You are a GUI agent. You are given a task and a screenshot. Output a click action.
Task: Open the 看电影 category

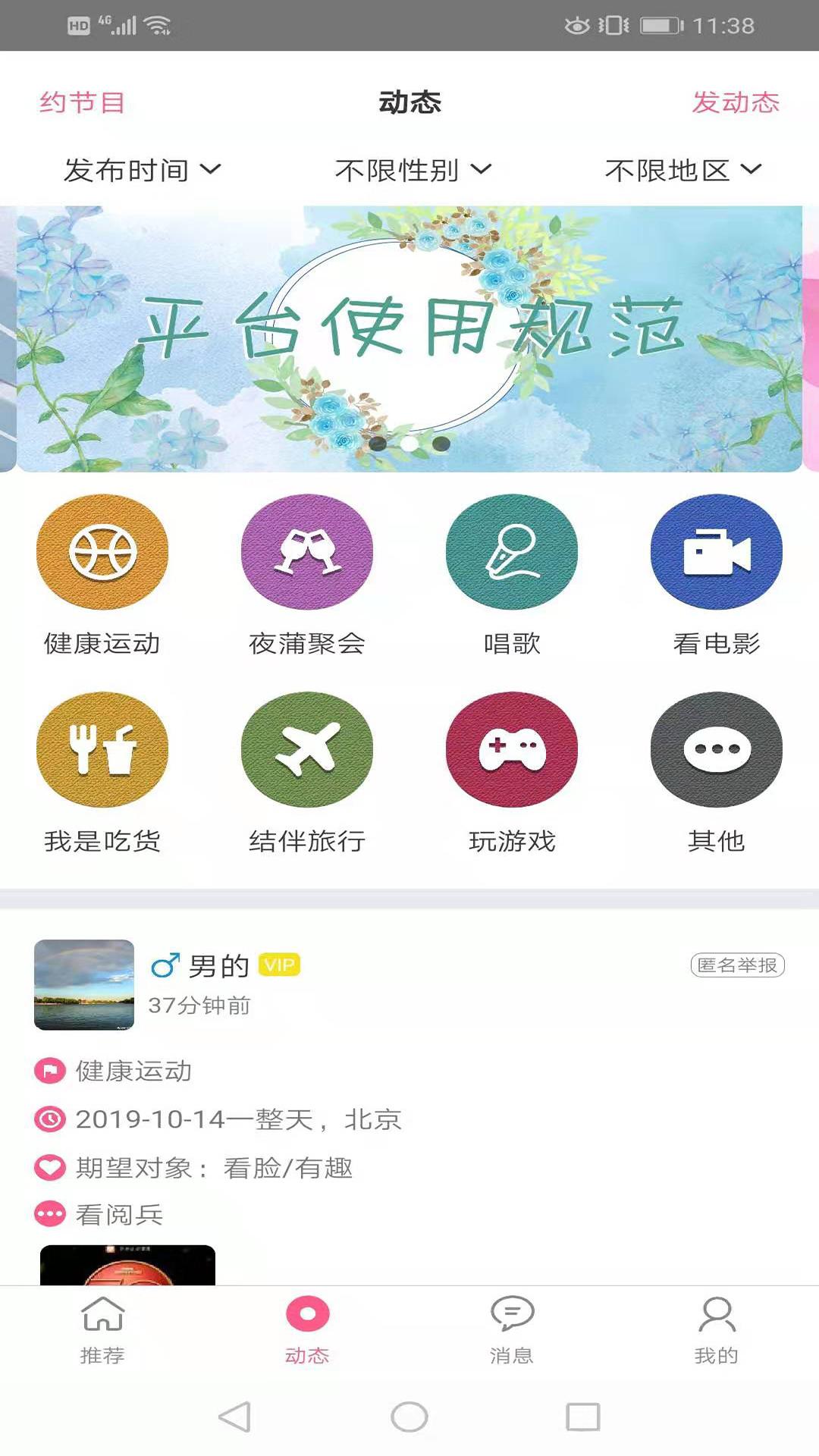click(717, 552)
